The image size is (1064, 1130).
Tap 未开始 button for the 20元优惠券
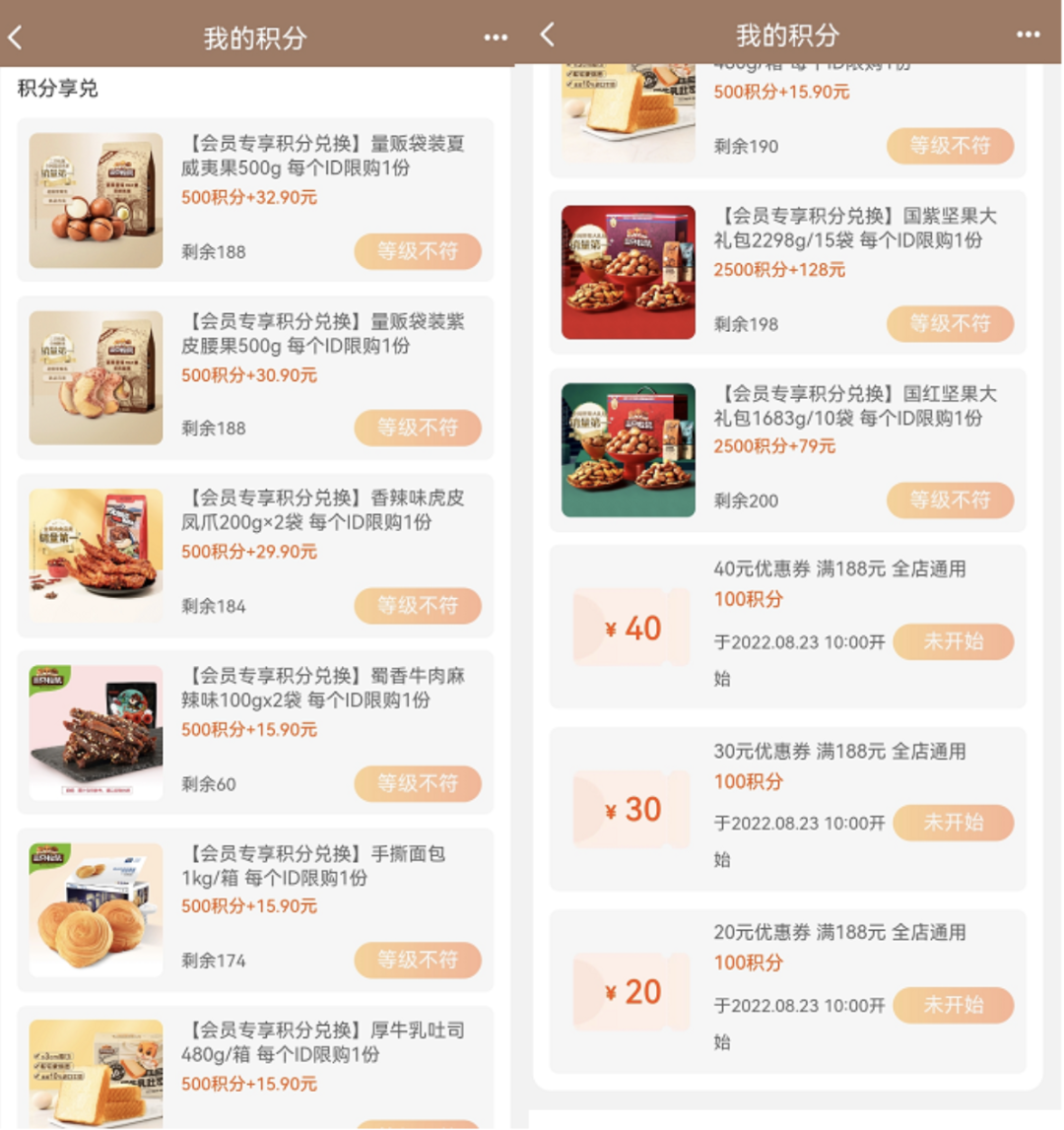coord(953,1005)
